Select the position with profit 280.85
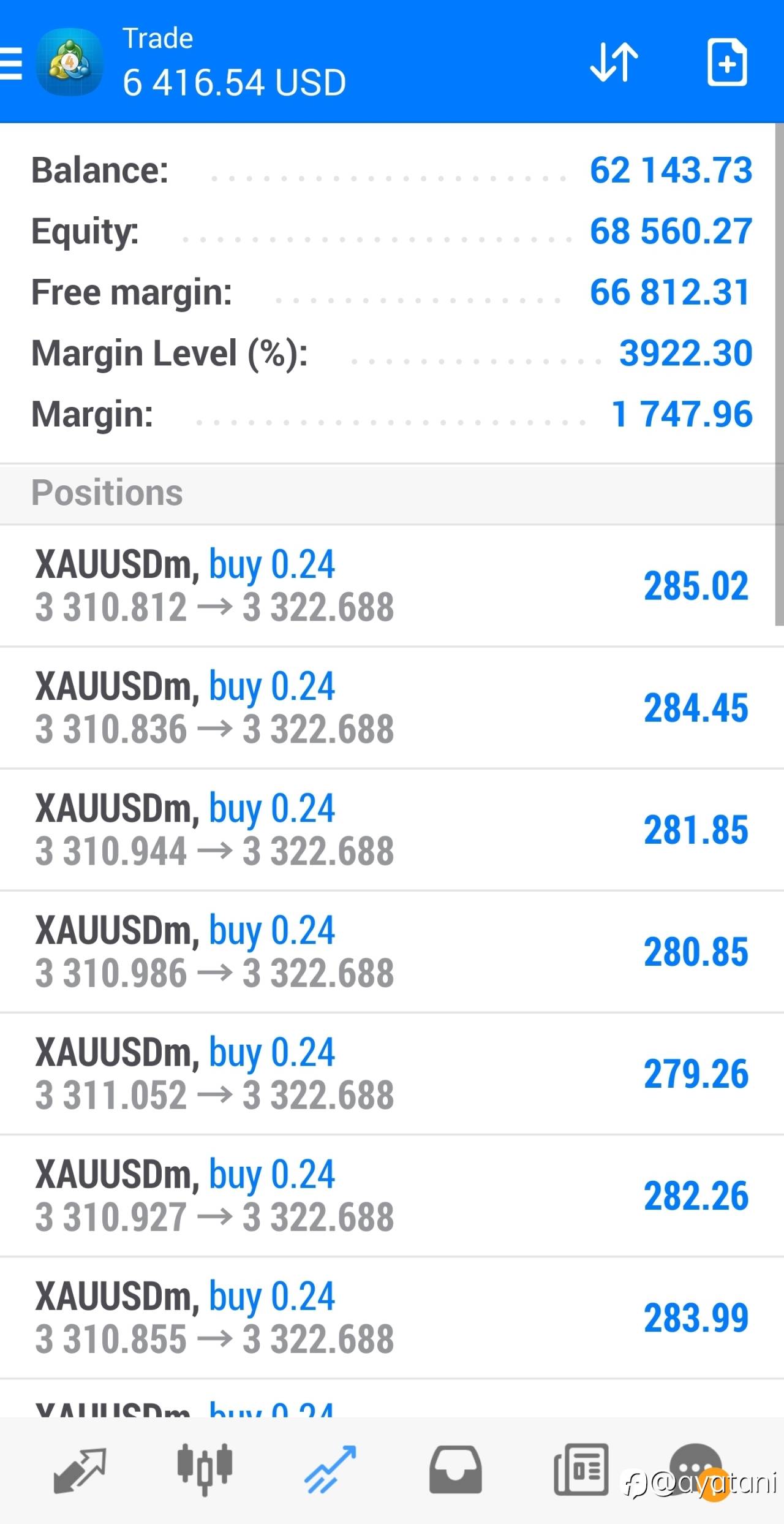The height and width of the screenshot is (1524, 784). [x=392, y=952]
